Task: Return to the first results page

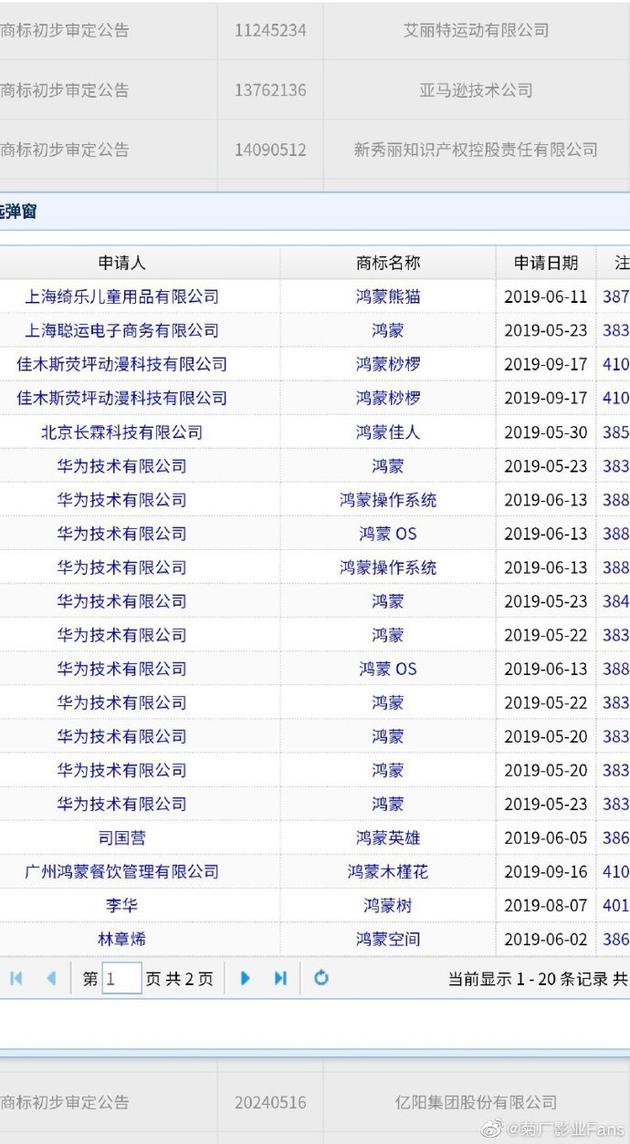Action: pos(16,978)
